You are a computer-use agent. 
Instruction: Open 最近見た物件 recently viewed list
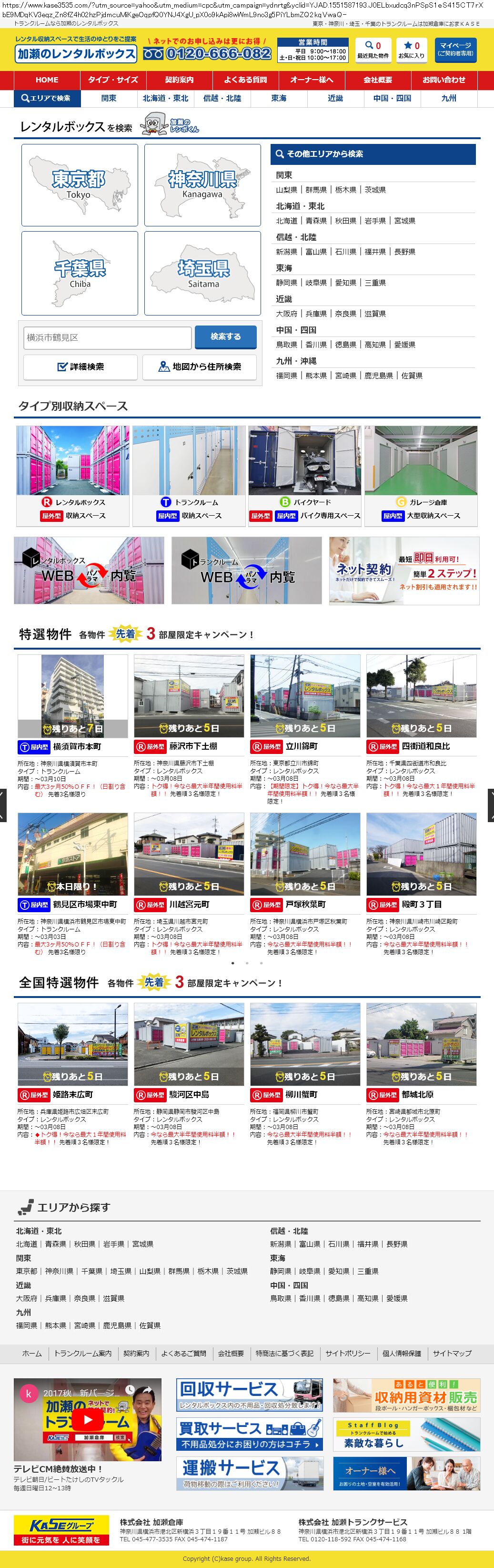pos(373,50)
